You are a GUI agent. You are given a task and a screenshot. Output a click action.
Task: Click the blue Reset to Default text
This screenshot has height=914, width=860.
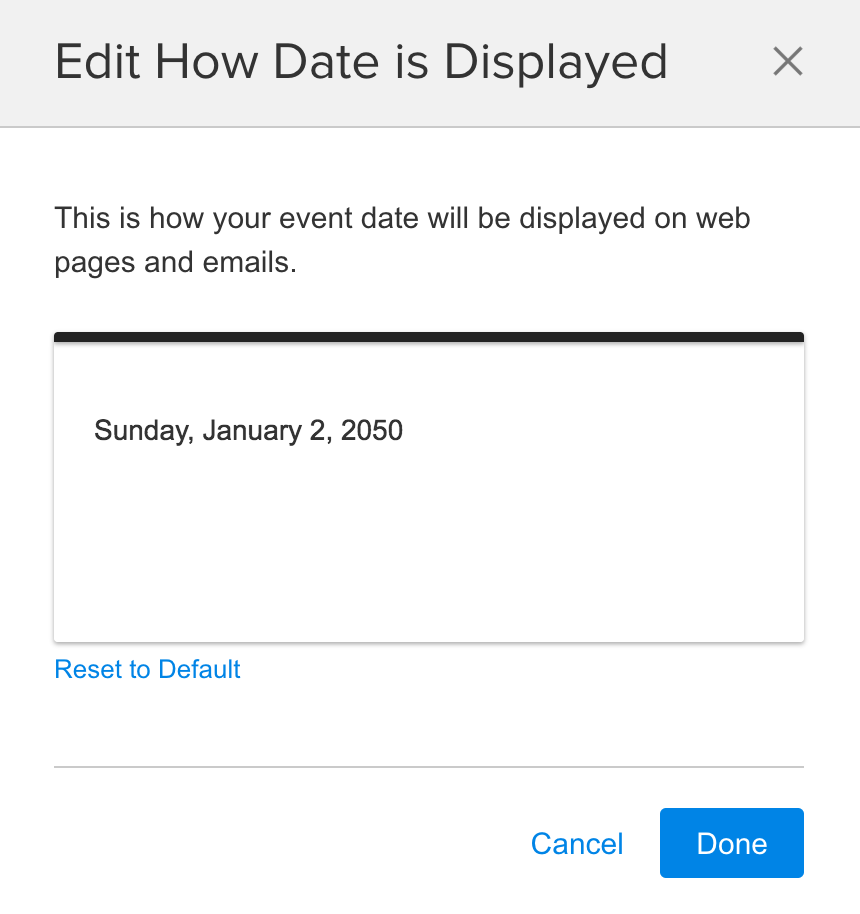point(147,669)
